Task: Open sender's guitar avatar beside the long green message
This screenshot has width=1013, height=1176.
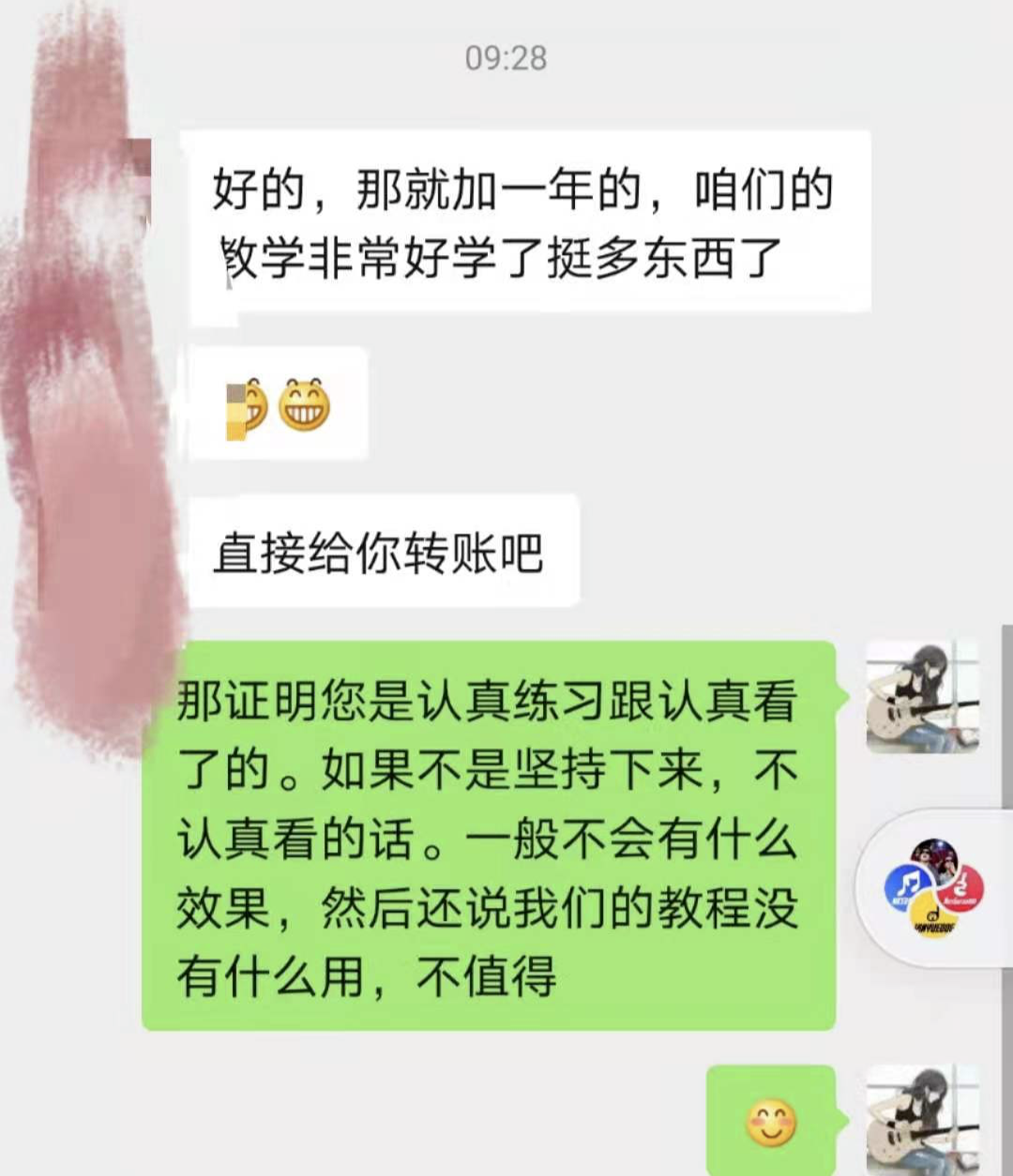Action: tap(921, 697)
